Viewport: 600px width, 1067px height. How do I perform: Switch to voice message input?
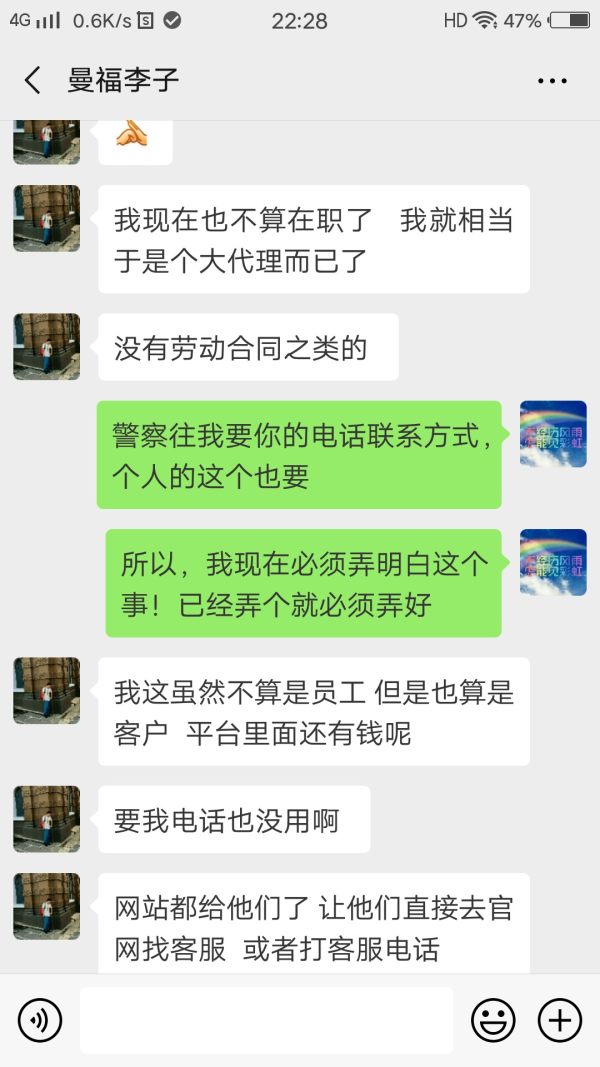coord(40,1020)
